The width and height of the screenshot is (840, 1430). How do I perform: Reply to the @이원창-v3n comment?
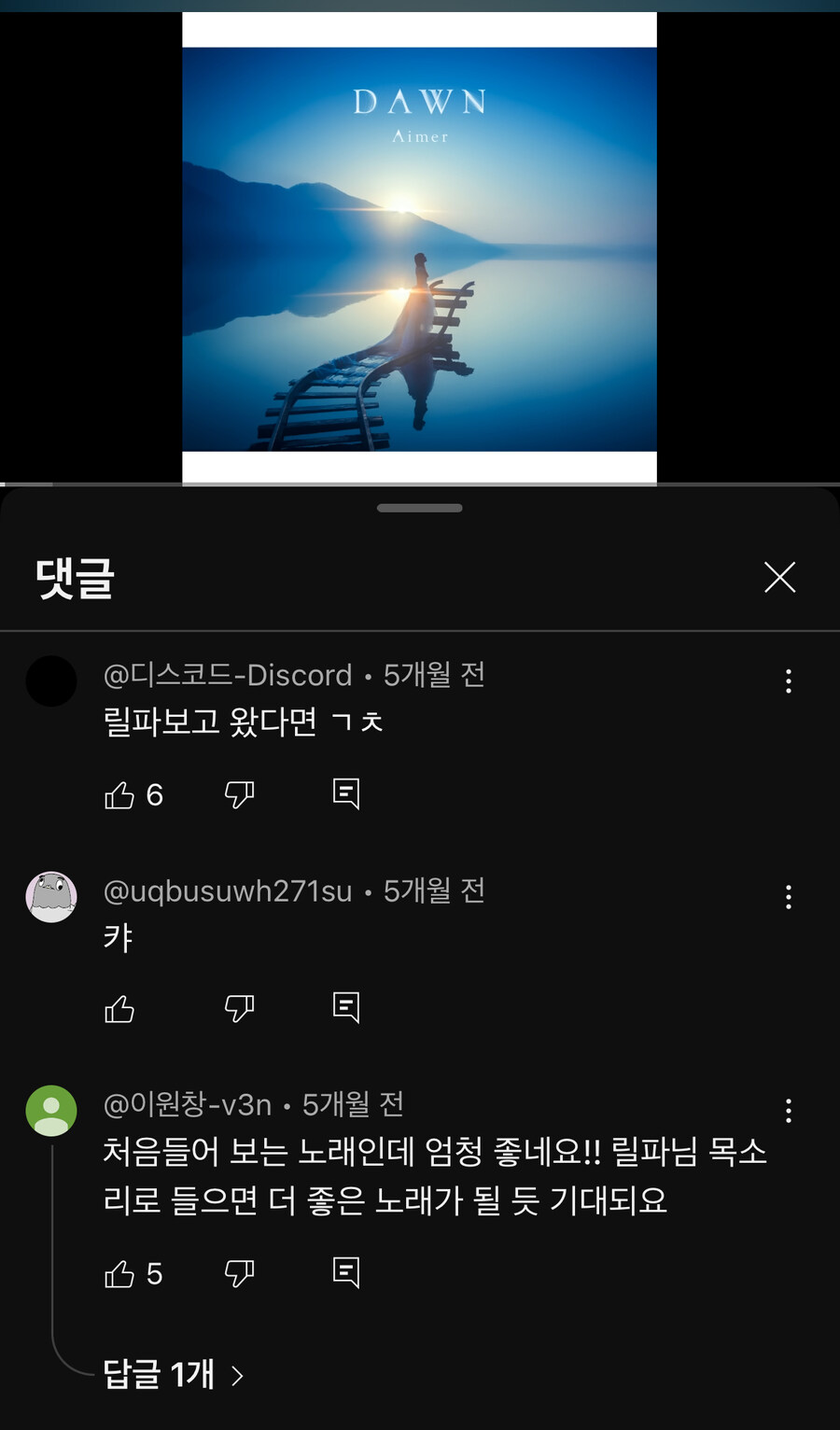(346, 1272)
